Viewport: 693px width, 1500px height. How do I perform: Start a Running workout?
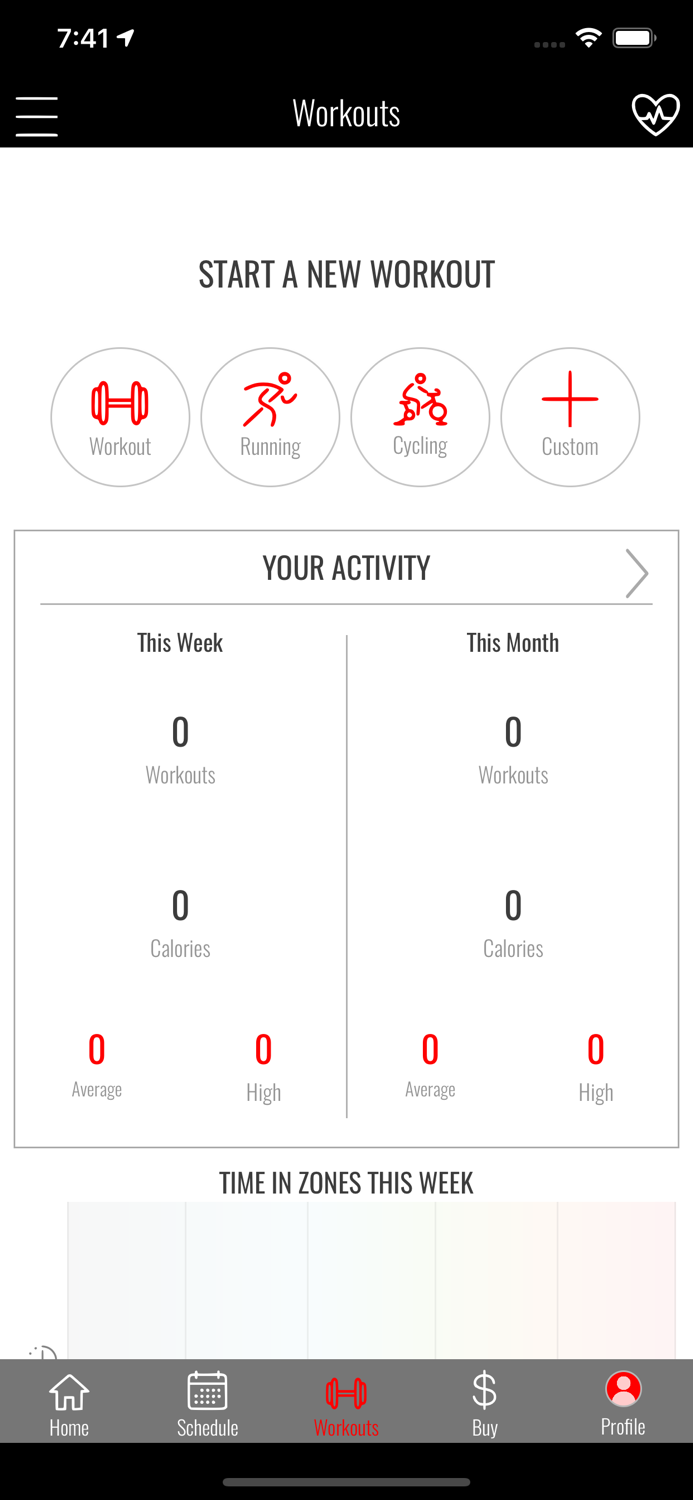270,417
